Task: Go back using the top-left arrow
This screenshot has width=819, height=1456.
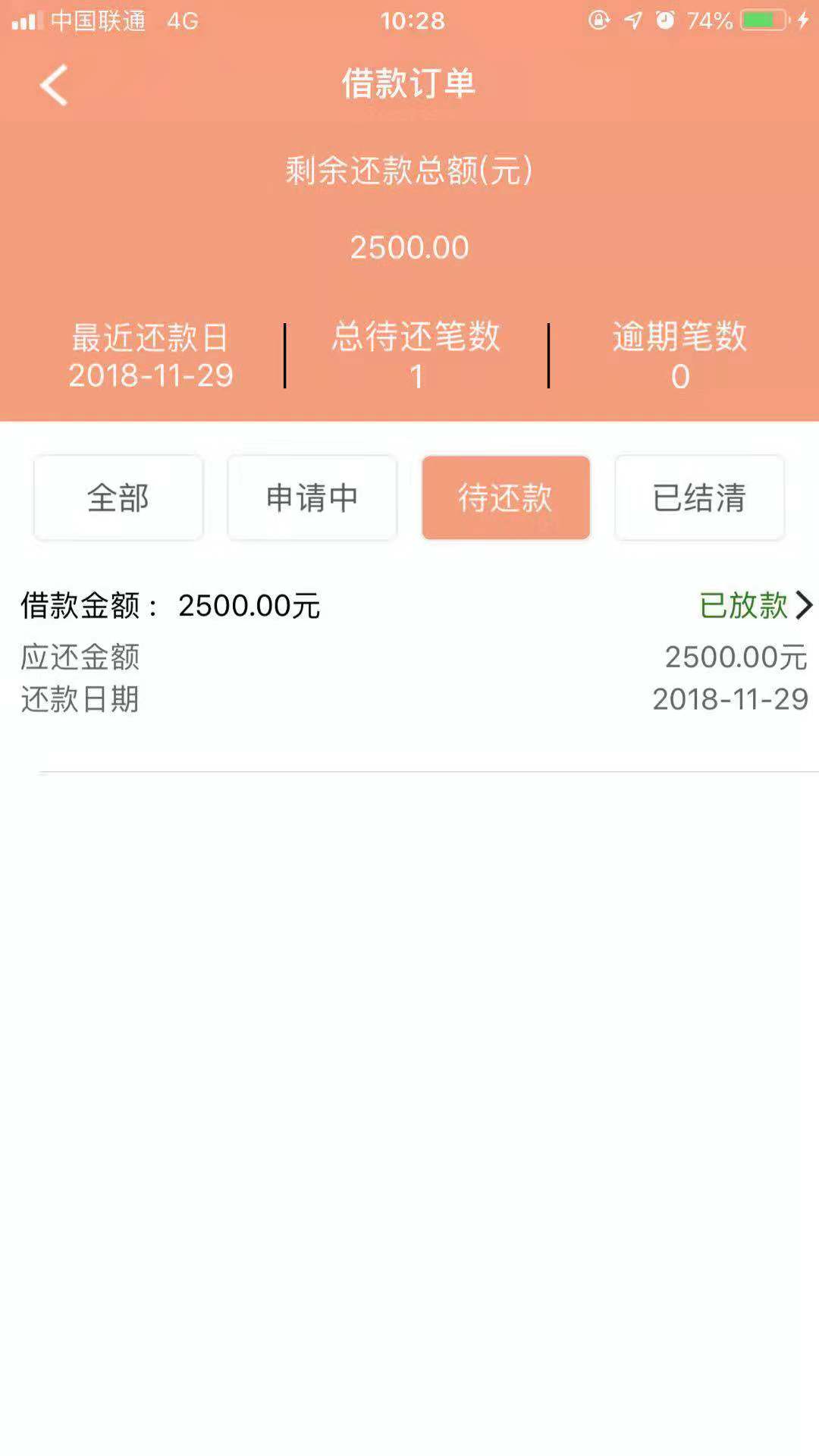Action: [54, 84]
